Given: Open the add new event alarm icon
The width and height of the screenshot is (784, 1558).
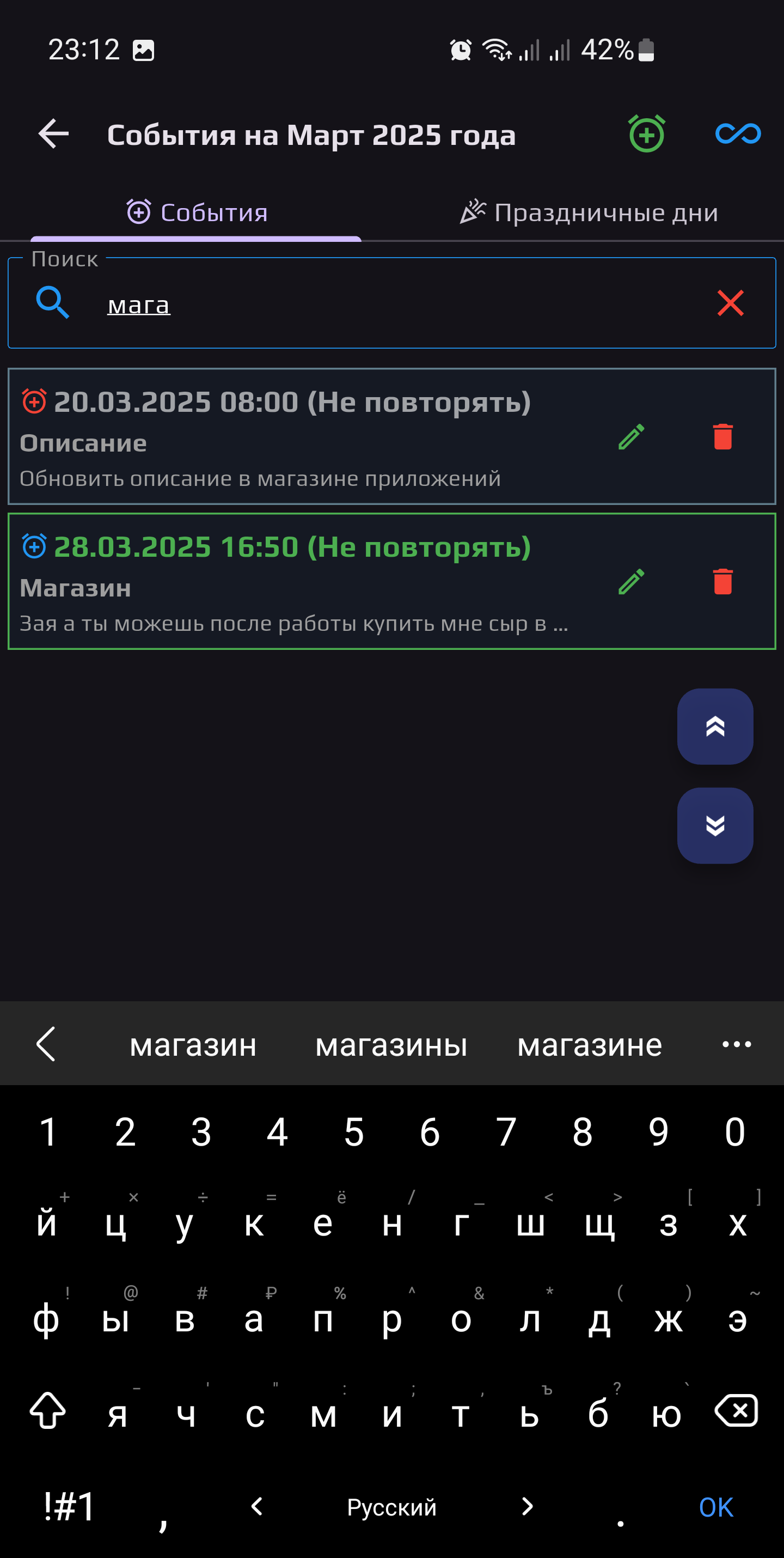Looking at the screenshot, I should coord(646,134).
